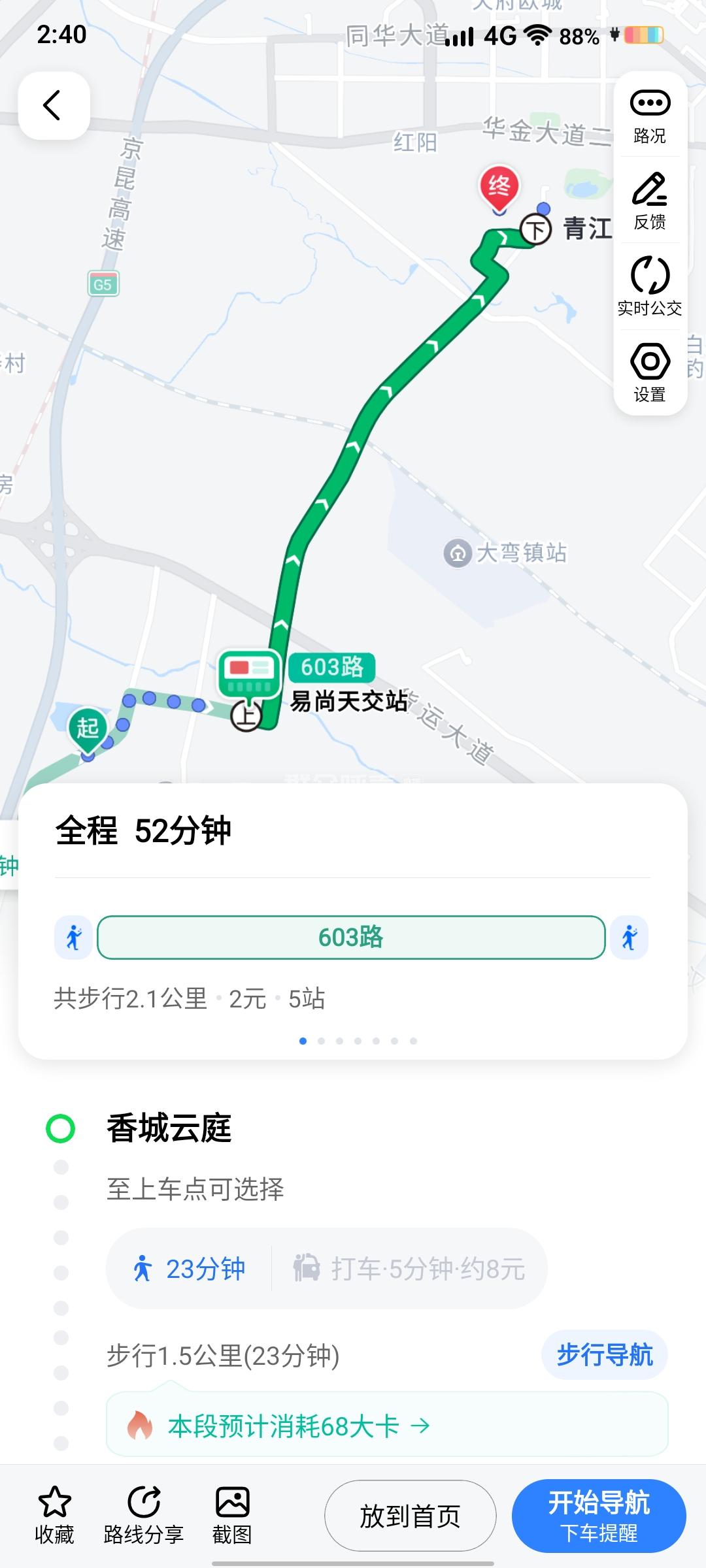Start walking navigation (步行导航)
The image size is (706, 1568).
tap(604, 1355)
